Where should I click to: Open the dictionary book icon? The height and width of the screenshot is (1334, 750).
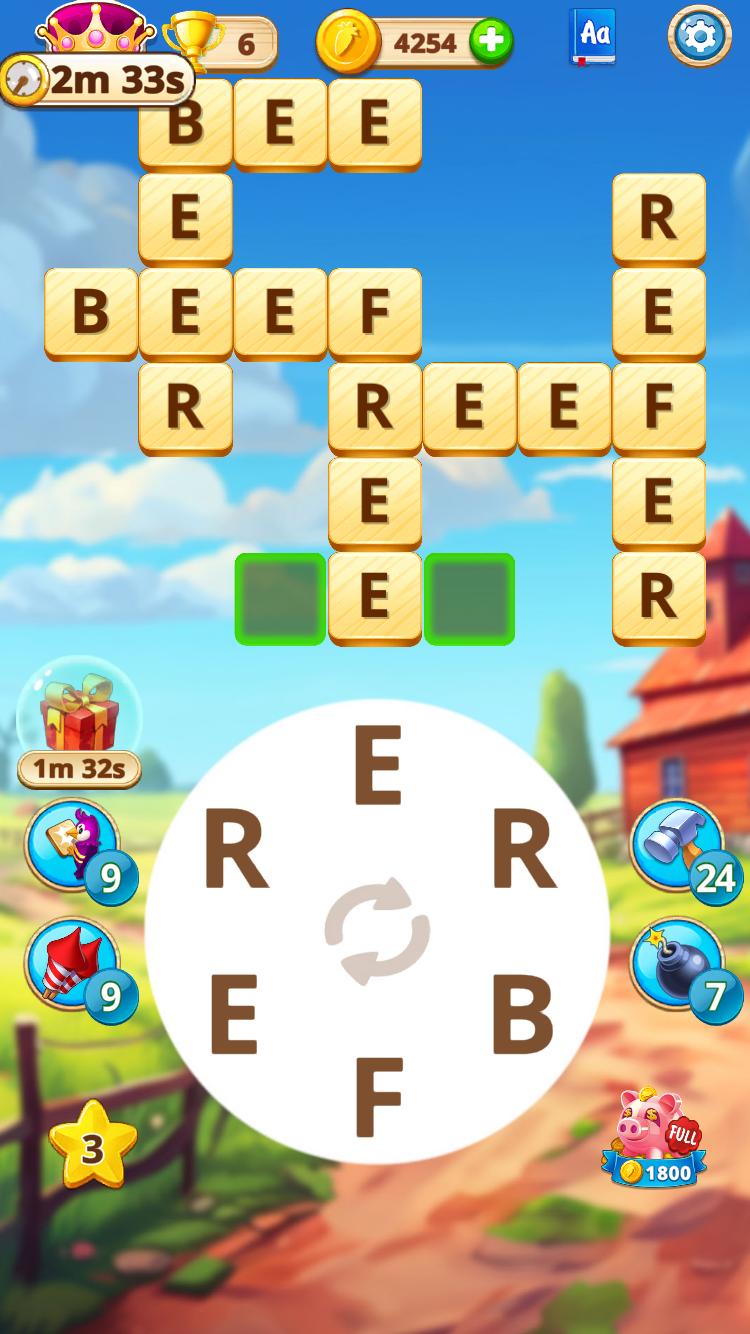point(594,37)
